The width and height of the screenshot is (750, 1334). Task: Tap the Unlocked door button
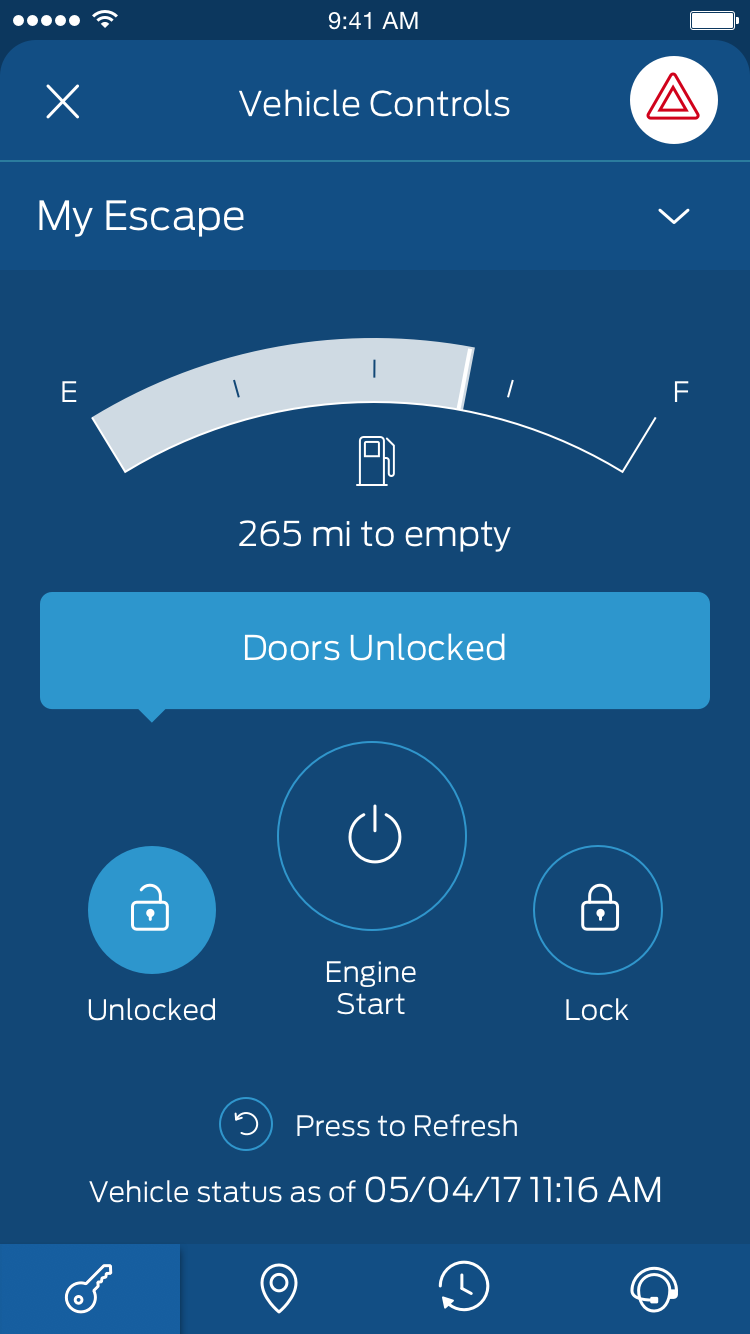coord(152,910)
